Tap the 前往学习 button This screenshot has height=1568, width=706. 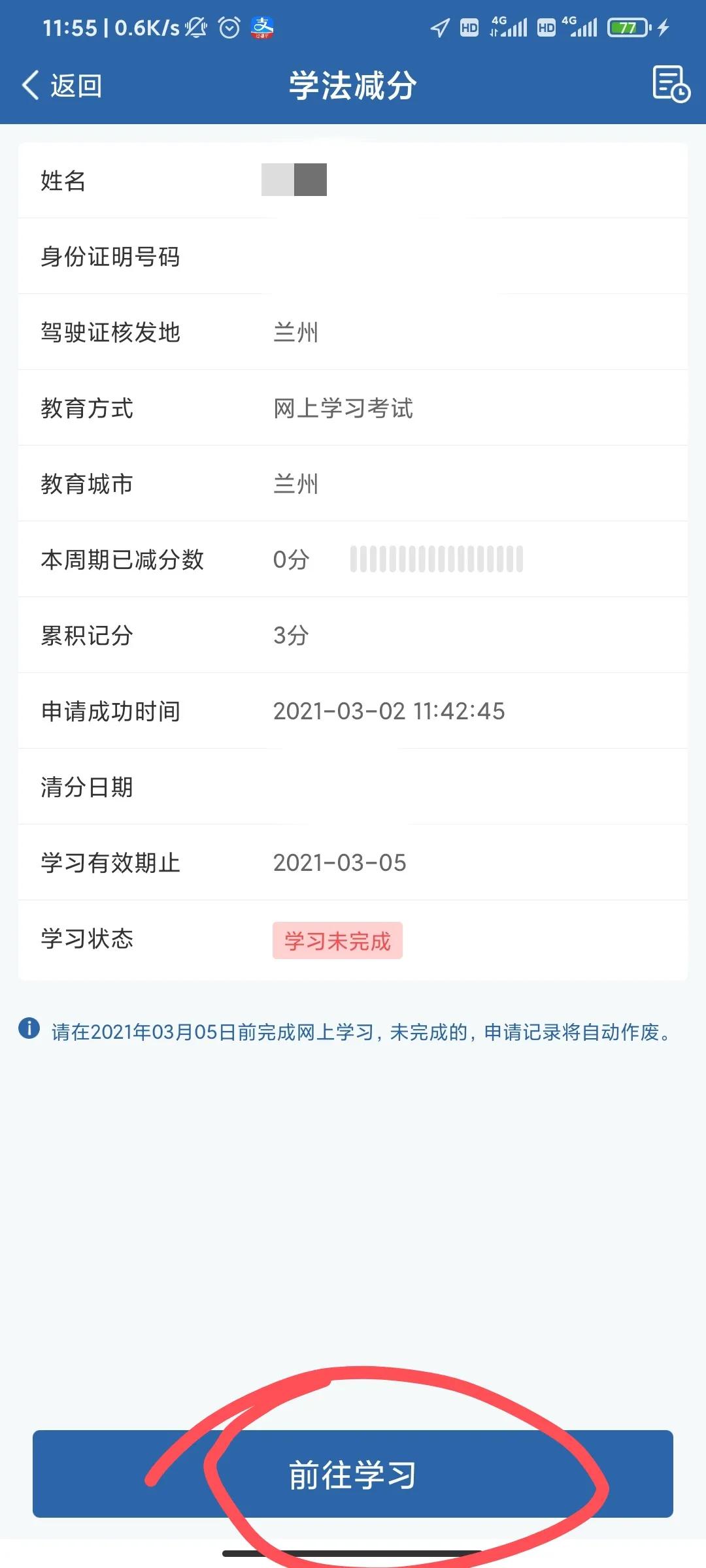353,1475
